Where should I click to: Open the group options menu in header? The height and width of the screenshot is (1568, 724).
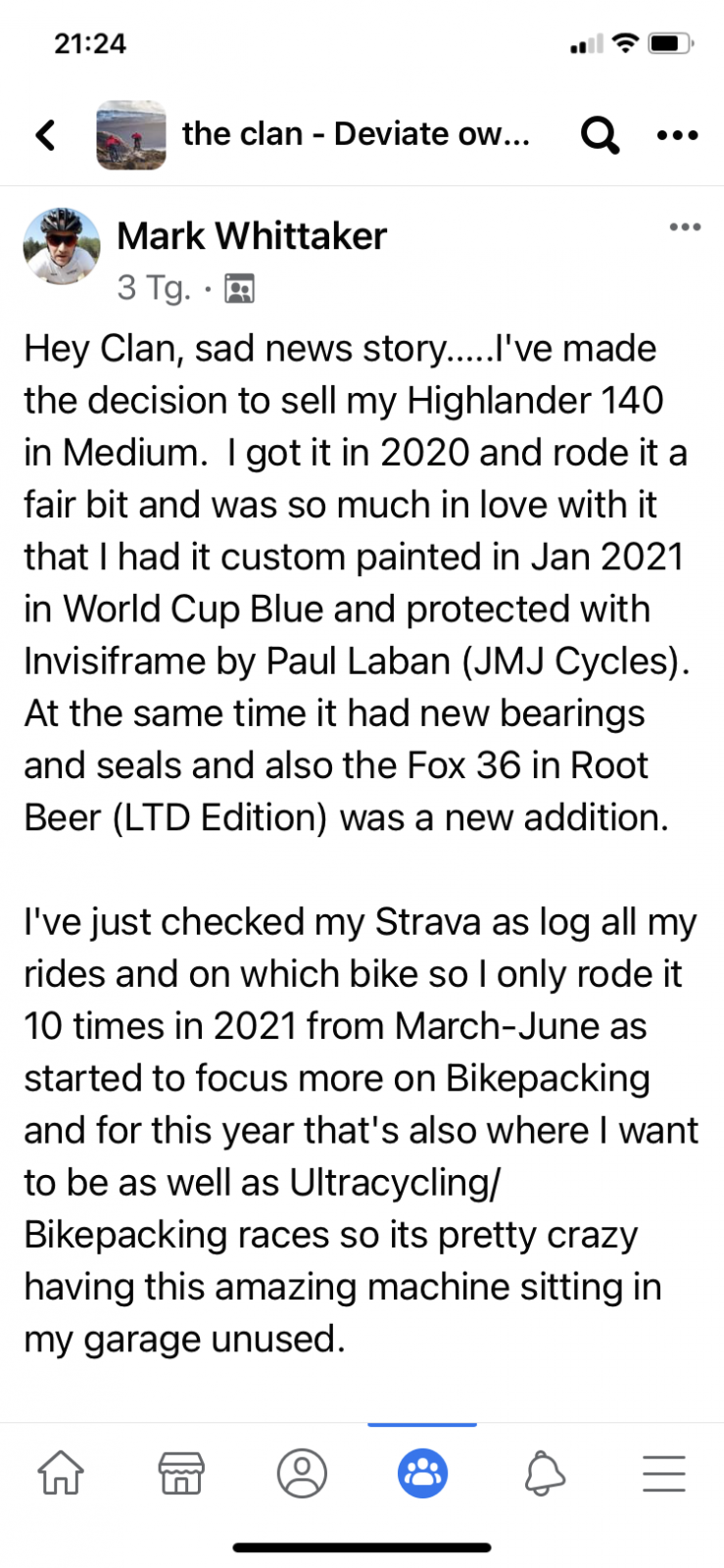click(677, 135)
